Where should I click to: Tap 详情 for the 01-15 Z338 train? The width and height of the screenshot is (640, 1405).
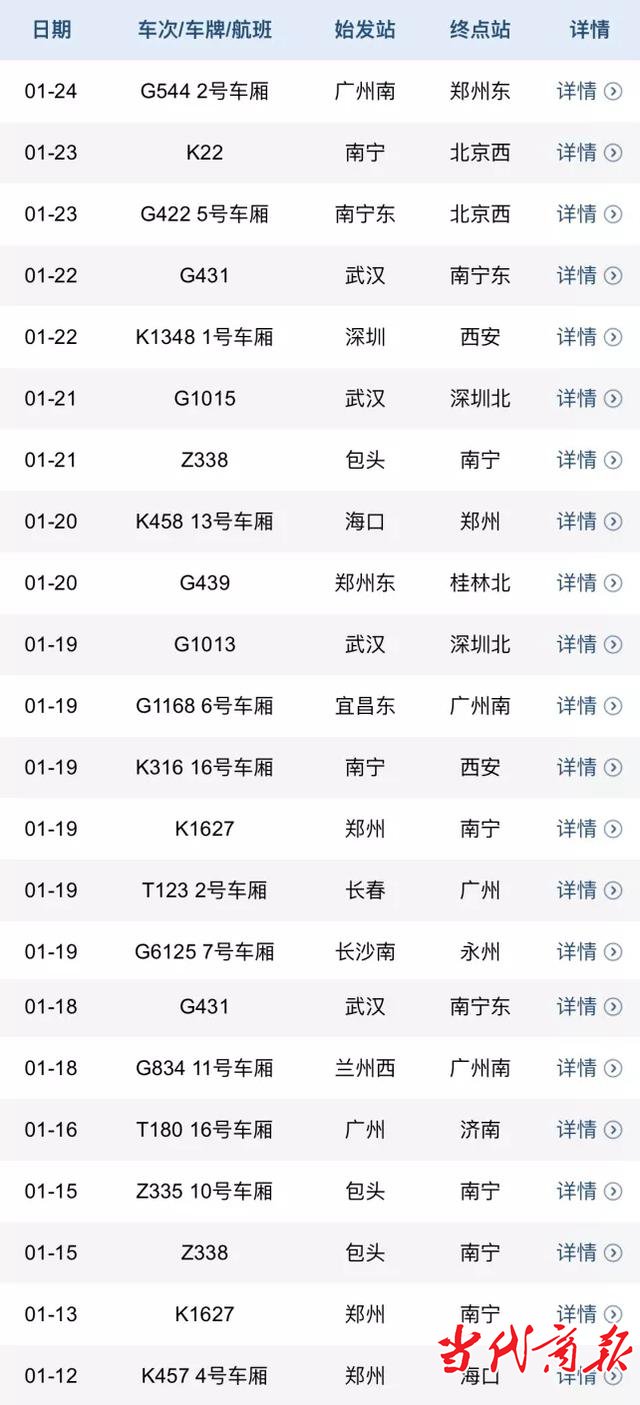[x=589, y=1252]
